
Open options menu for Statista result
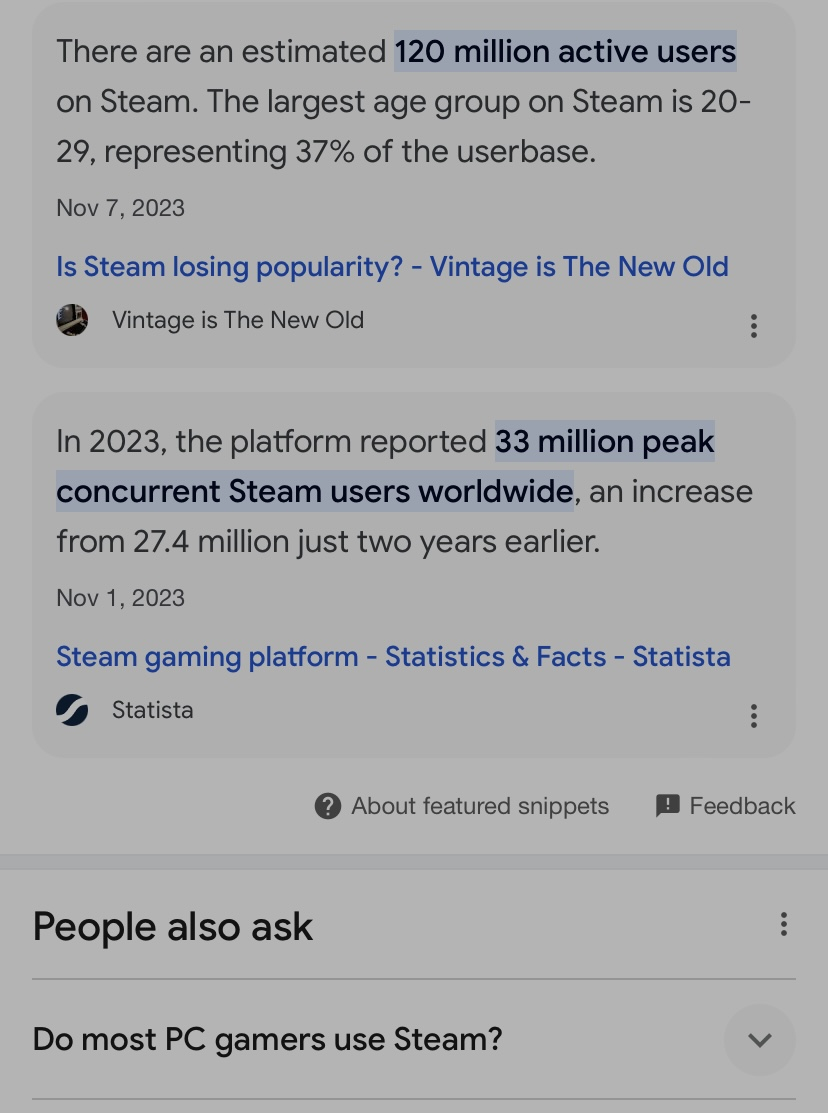(753, 716)
